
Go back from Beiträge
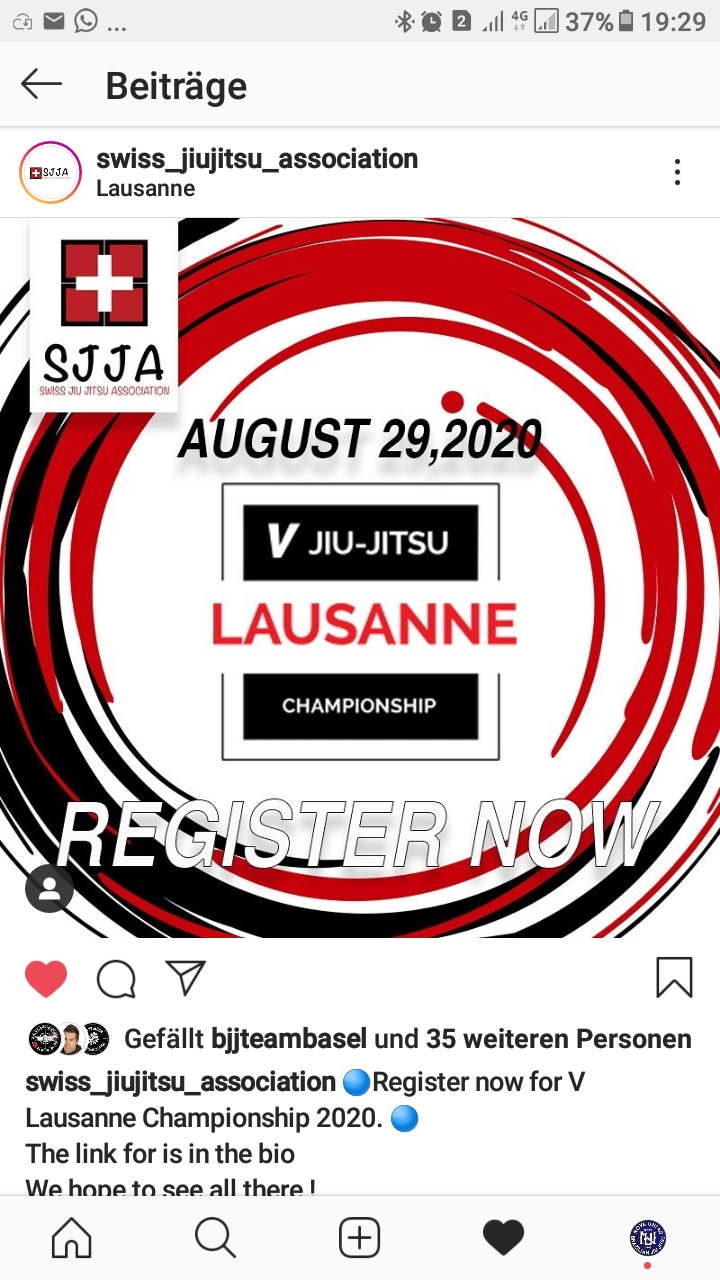click(42, 85)
